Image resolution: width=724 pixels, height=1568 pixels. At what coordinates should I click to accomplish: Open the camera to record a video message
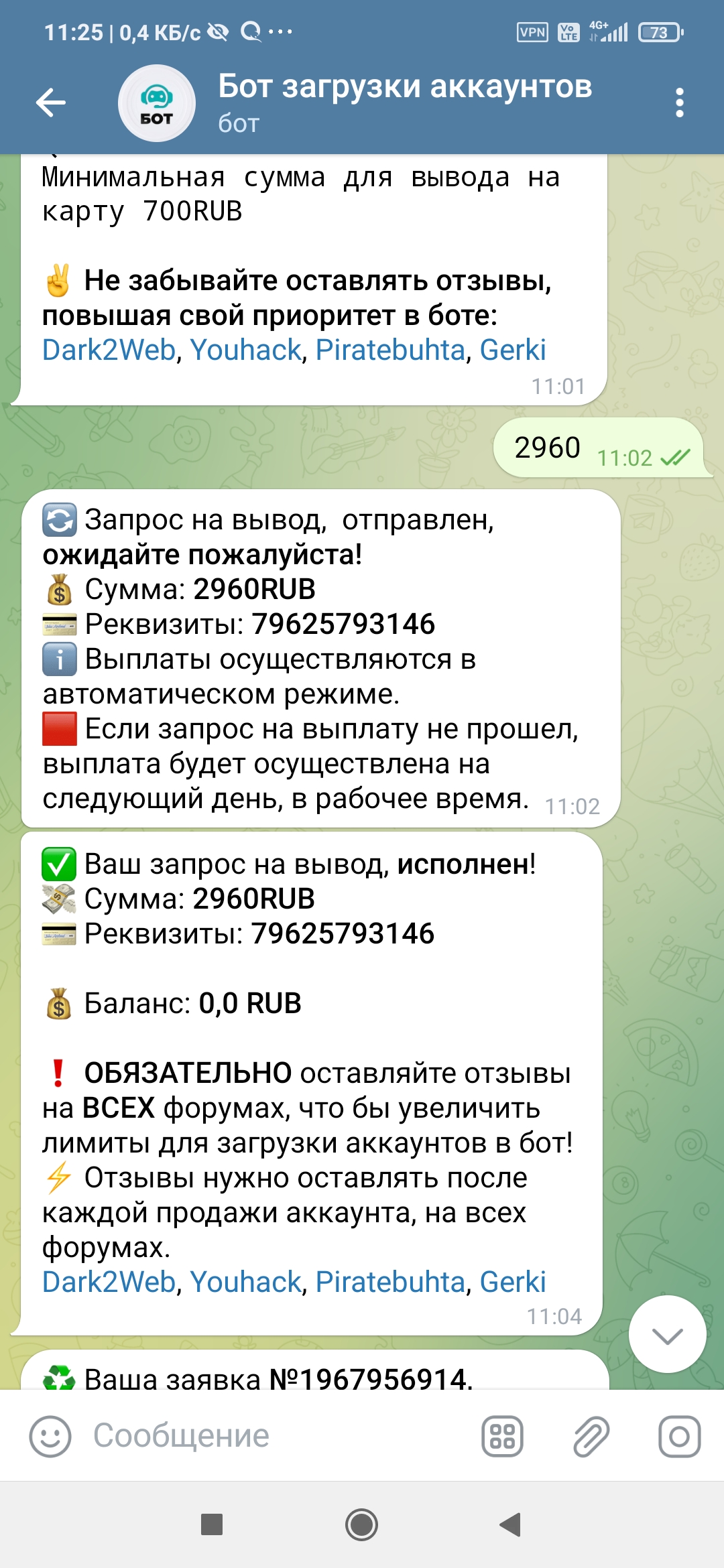pos(679,1436)
